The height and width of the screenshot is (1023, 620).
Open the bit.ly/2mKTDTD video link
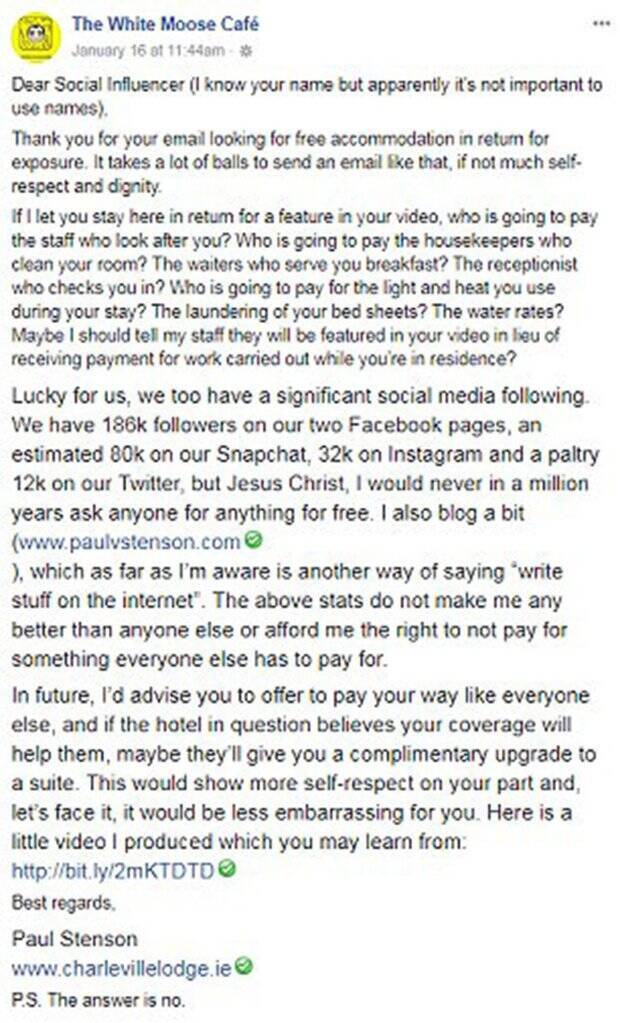pyautogui.click(x=113, y=870)
